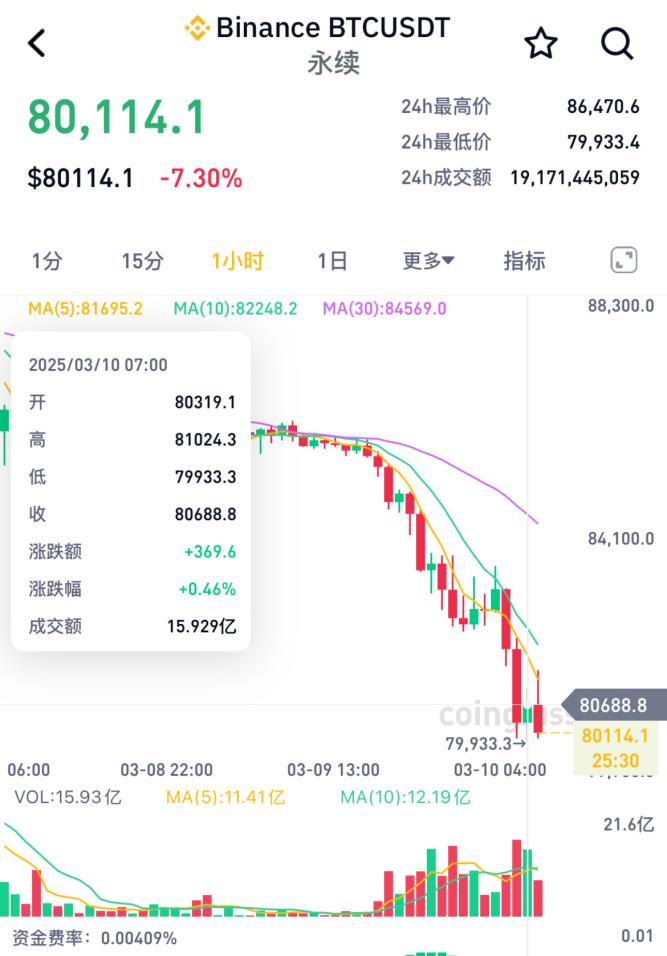Go back using the arrow icon

pos(37,43)
